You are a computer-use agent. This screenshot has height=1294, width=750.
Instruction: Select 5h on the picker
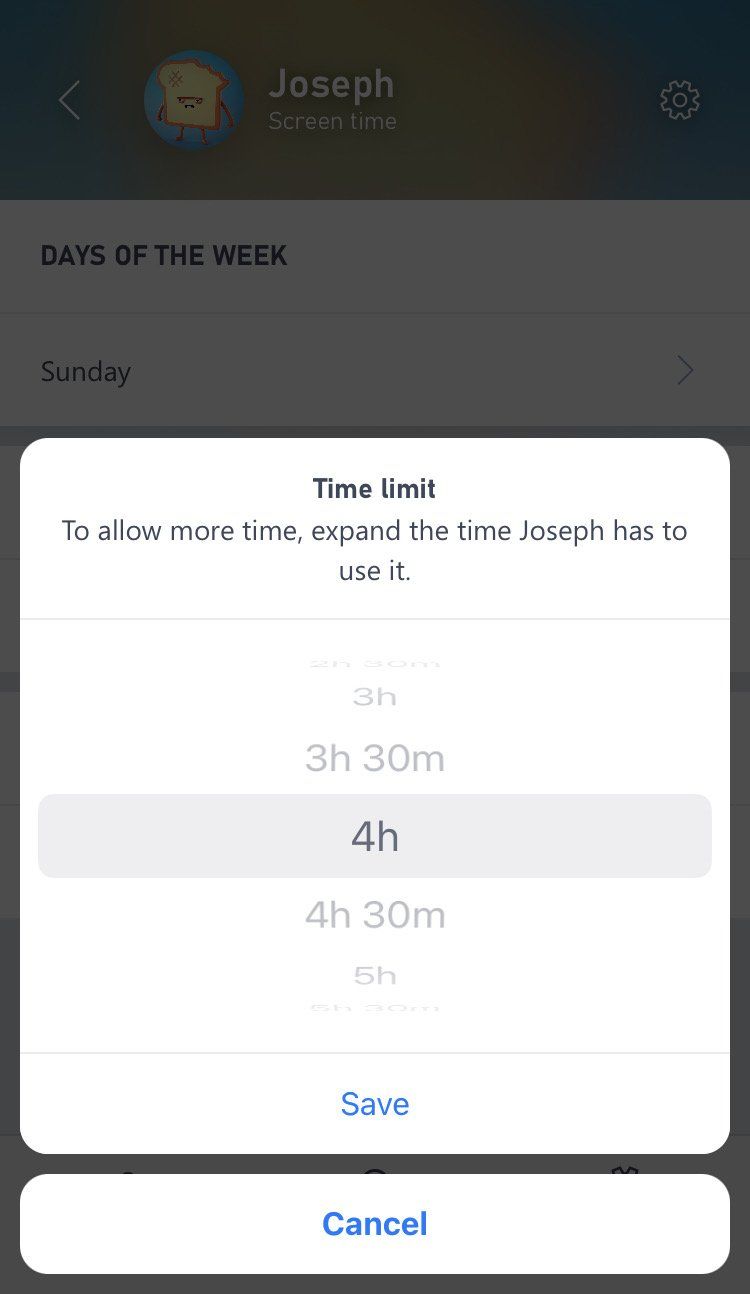(375, 975)
